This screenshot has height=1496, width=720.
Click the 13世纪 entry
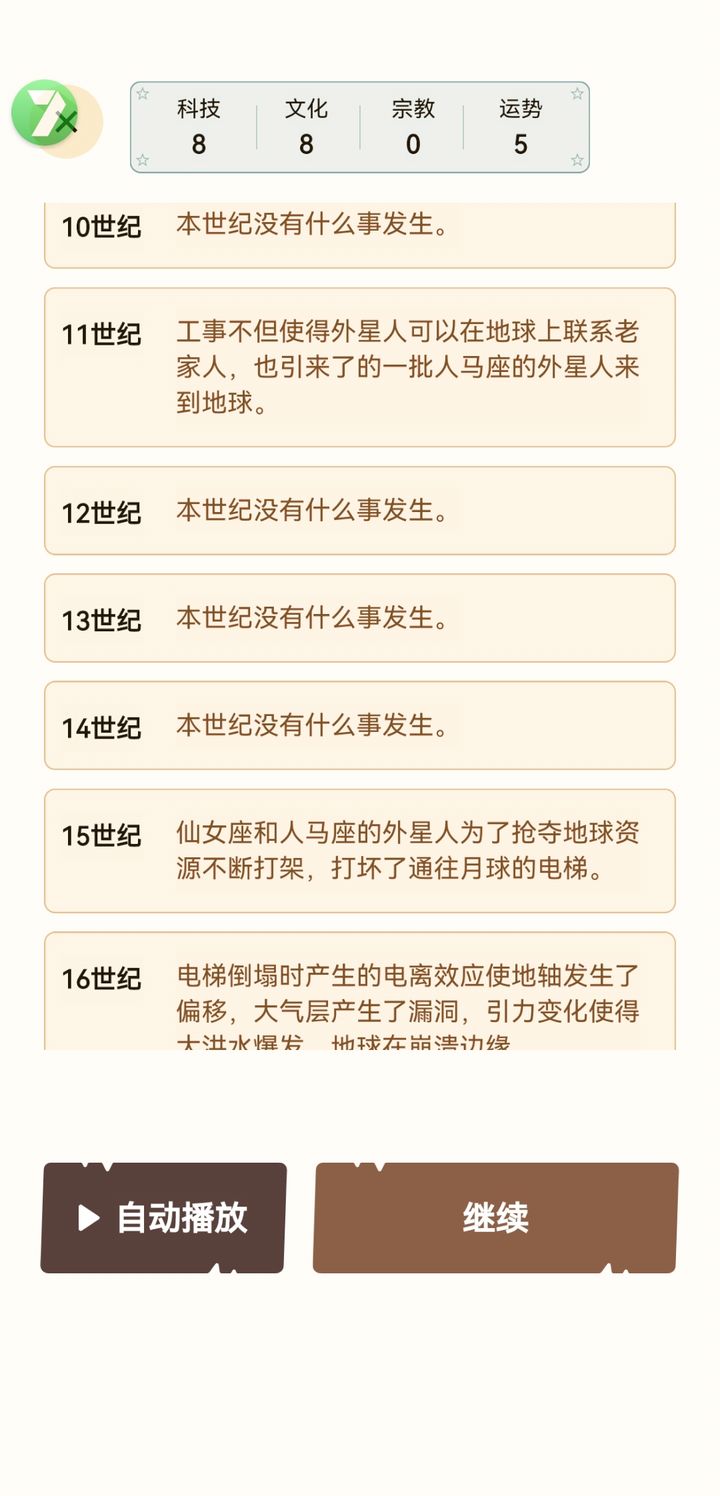(359, 618)
